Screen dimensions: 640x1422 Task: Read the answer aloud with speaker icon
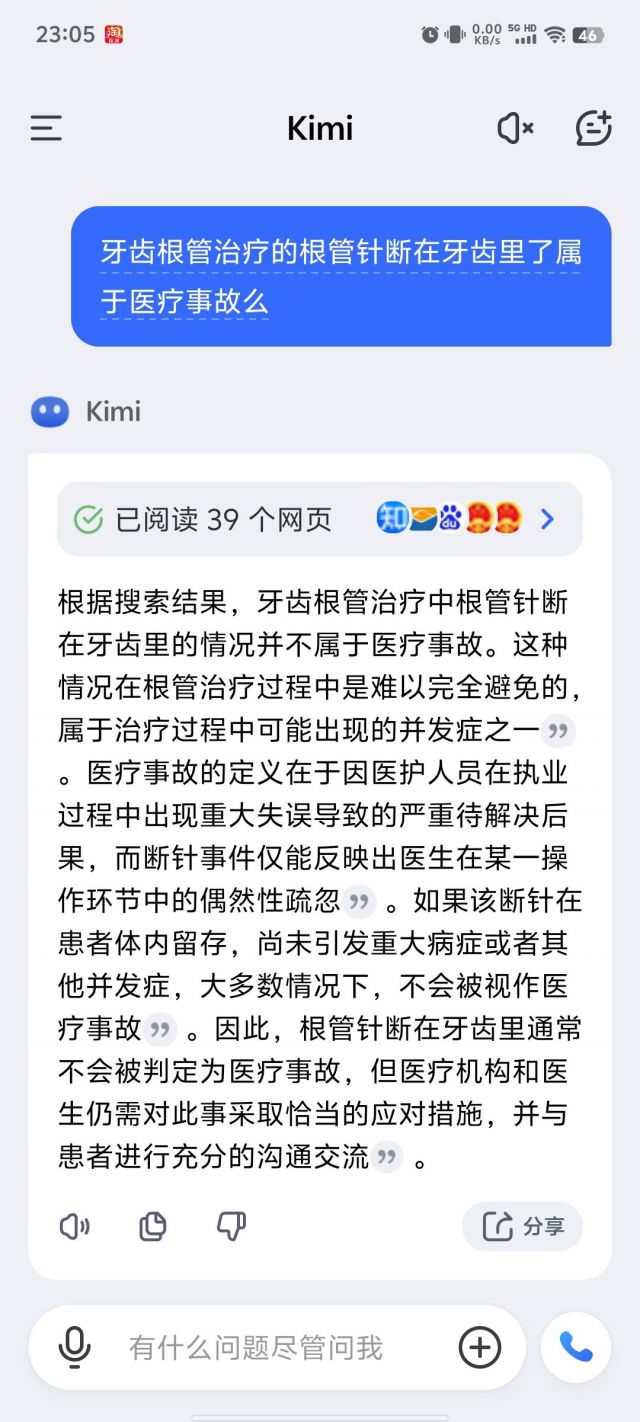(75, 1226)
